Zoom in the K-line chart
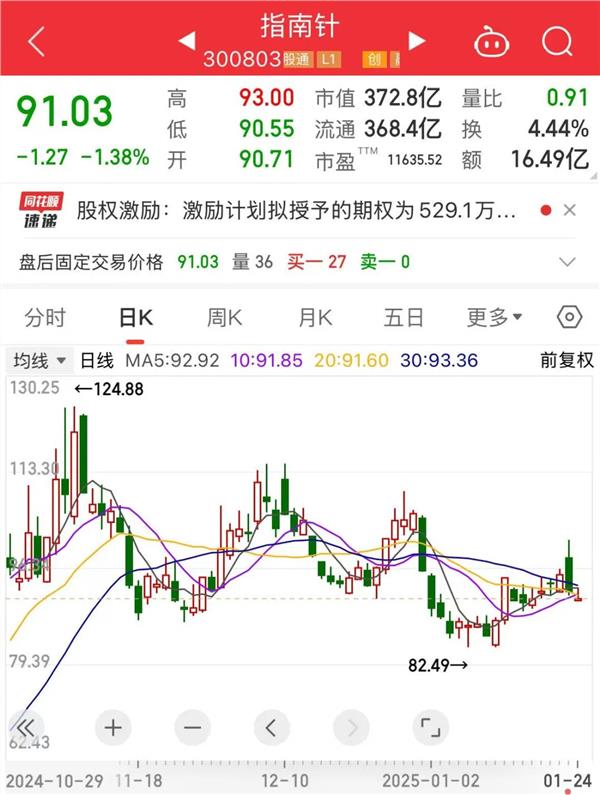The width and height of the screenshot is (600, 795). coord(113,727)
